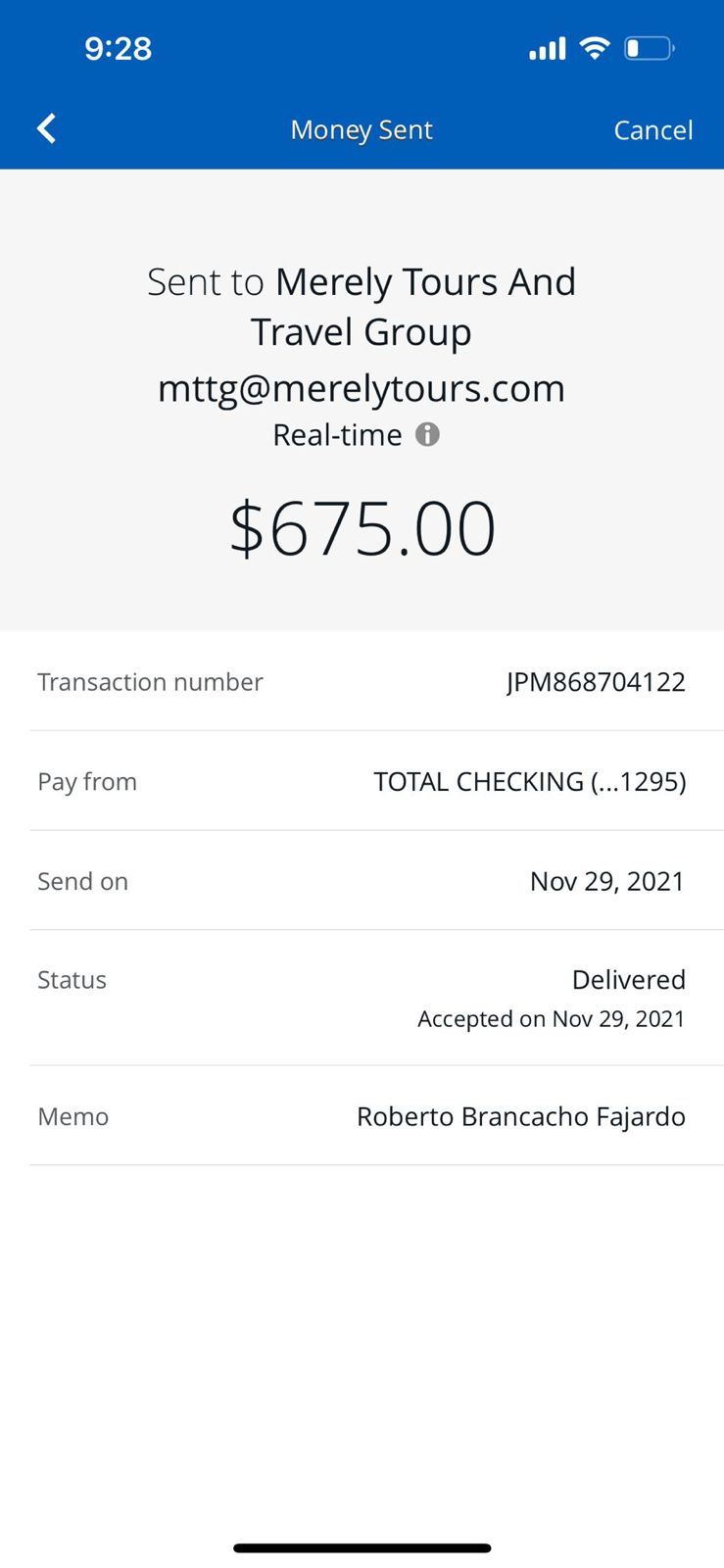Viewport: 724px width, 1568px height.
Task: Tap Cancel in the top bar
Action: [x=653, y=129]
